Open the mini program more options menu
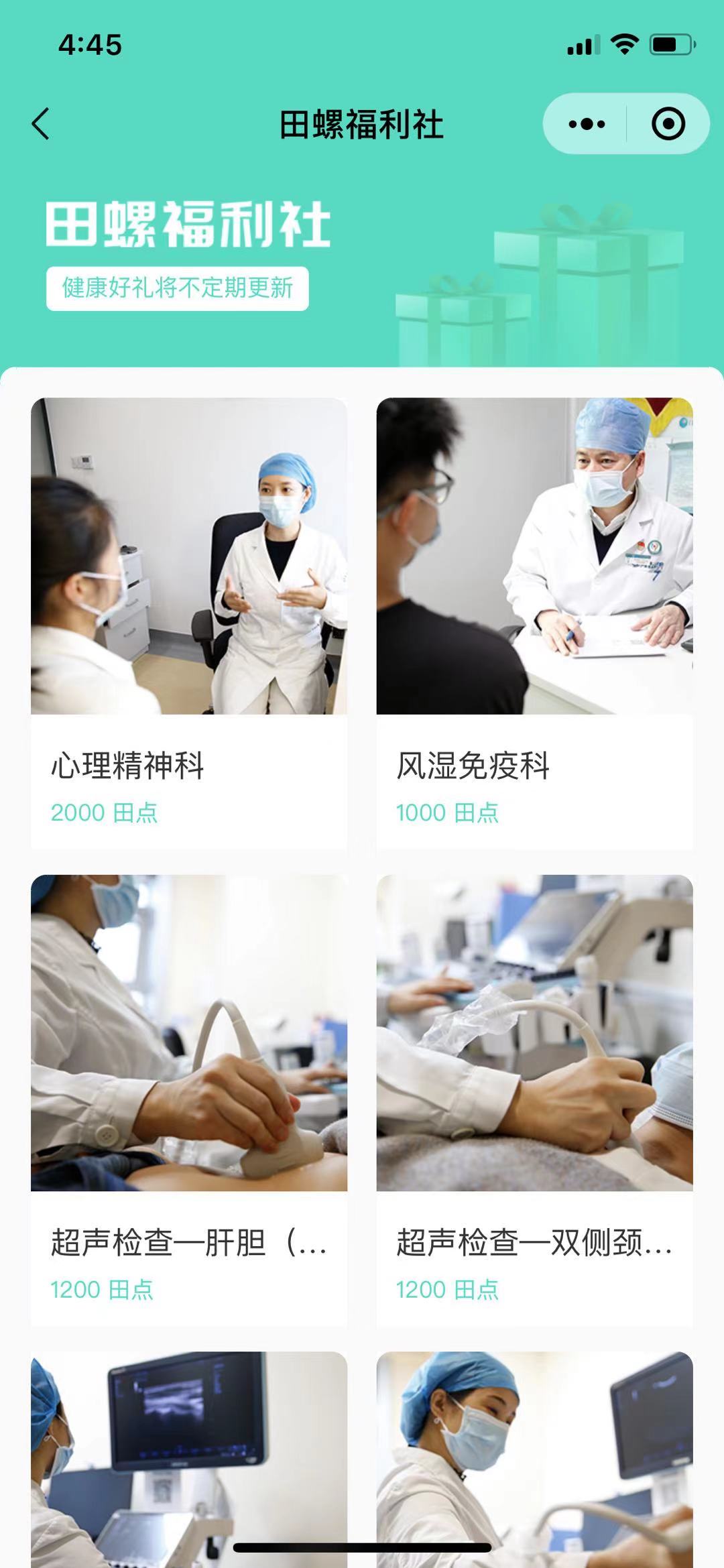724x1568 pixels. 587,124
